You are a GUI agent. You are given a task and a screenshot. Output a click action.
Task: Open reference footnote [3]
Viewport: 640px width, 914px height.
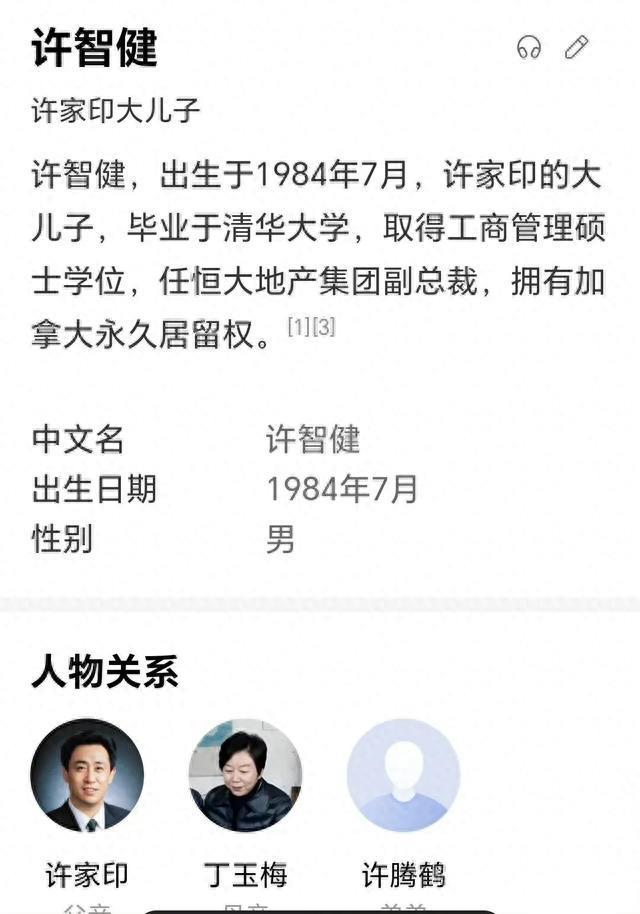point(323,327)
